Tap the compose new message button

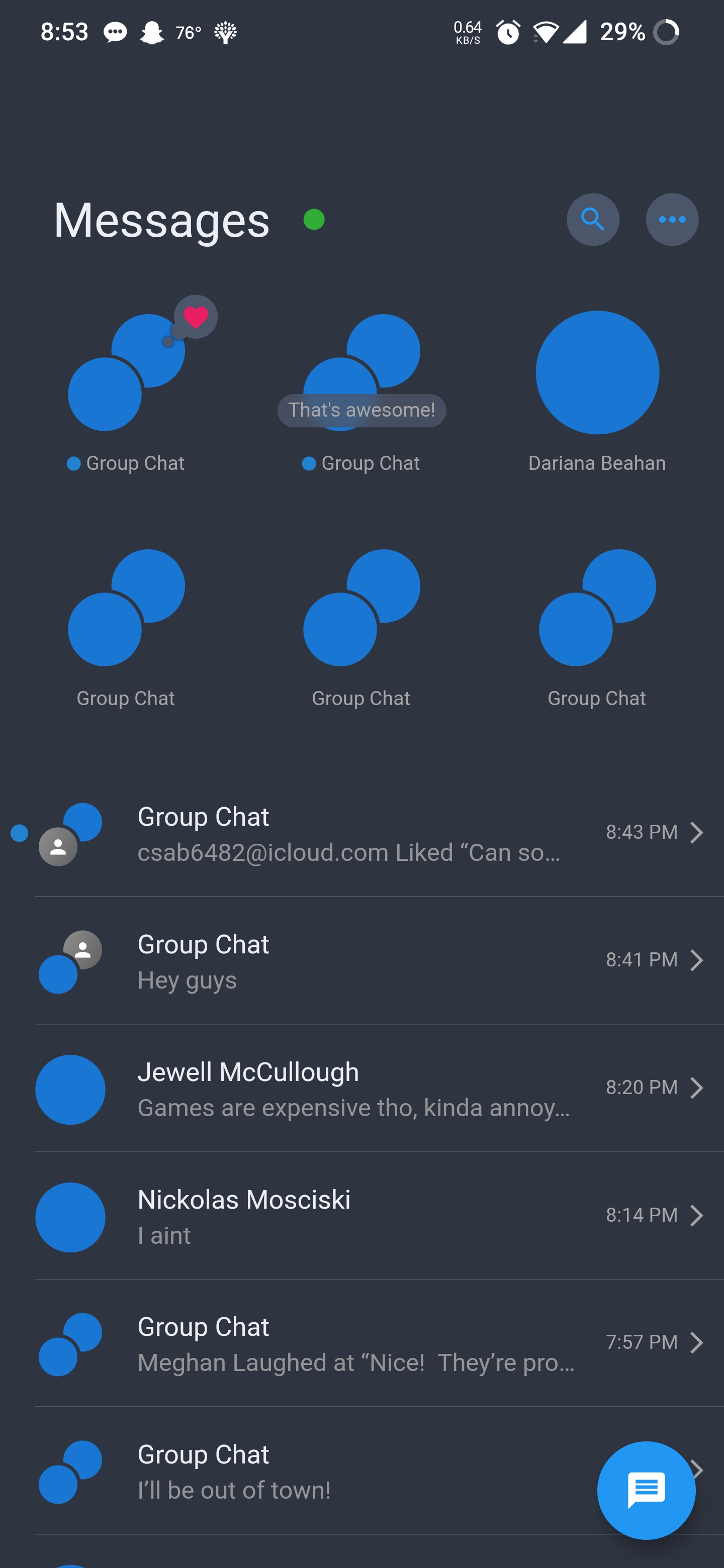click(x=646, y=1490)
